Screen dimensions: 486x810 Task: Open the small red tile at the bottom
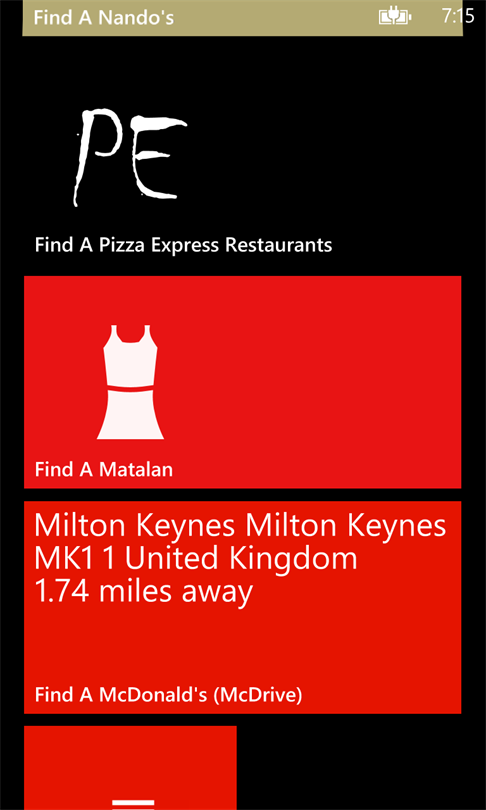[130, 768]
